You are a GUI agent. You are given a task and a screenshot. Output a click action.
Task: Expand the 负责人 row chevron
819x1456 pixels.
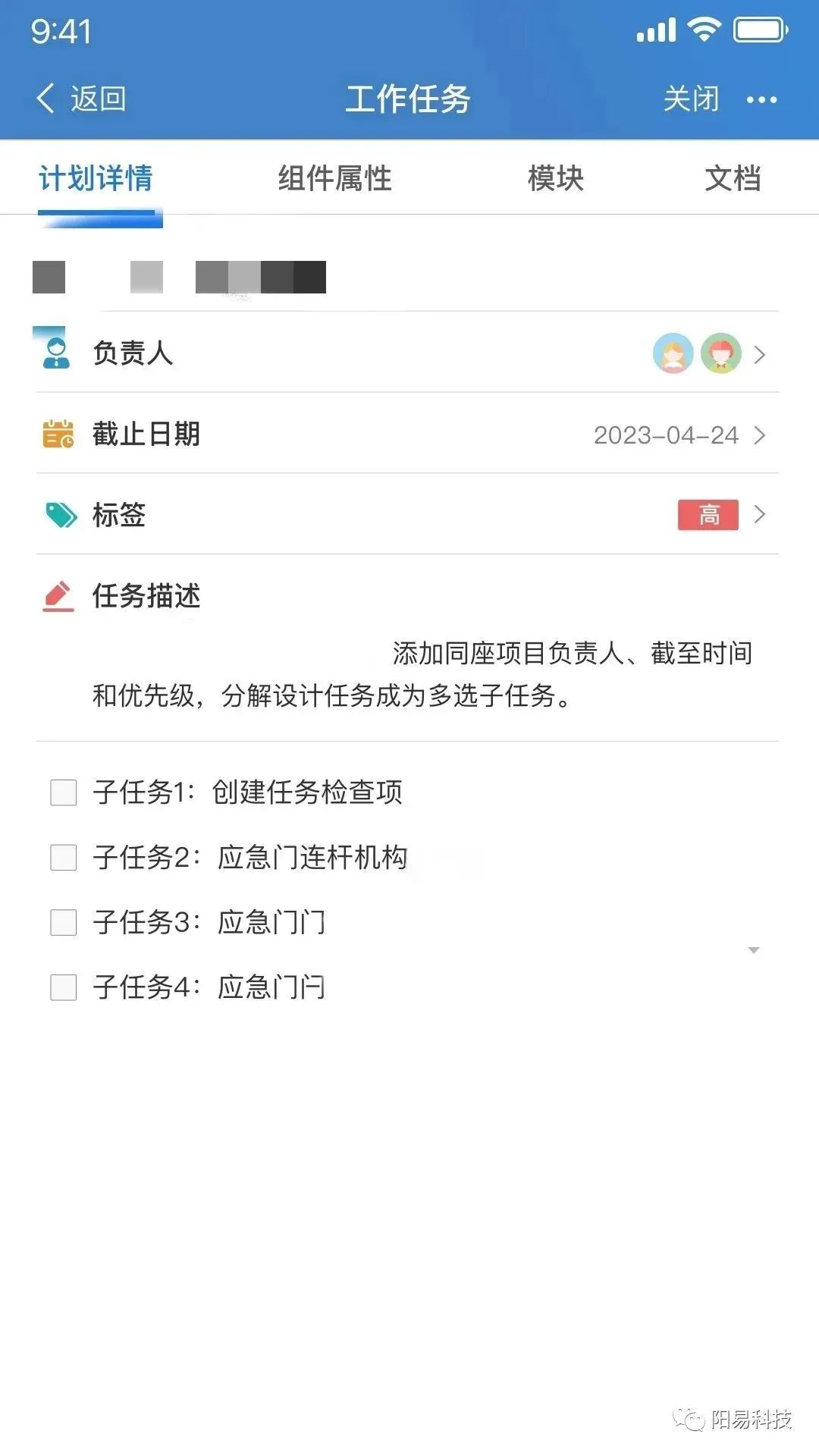pyautogui.click(x=761, y=353)
